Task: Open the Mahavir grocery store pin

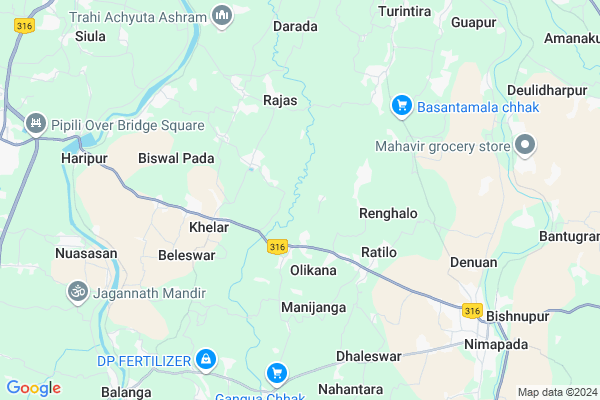Action: [527, 147]
